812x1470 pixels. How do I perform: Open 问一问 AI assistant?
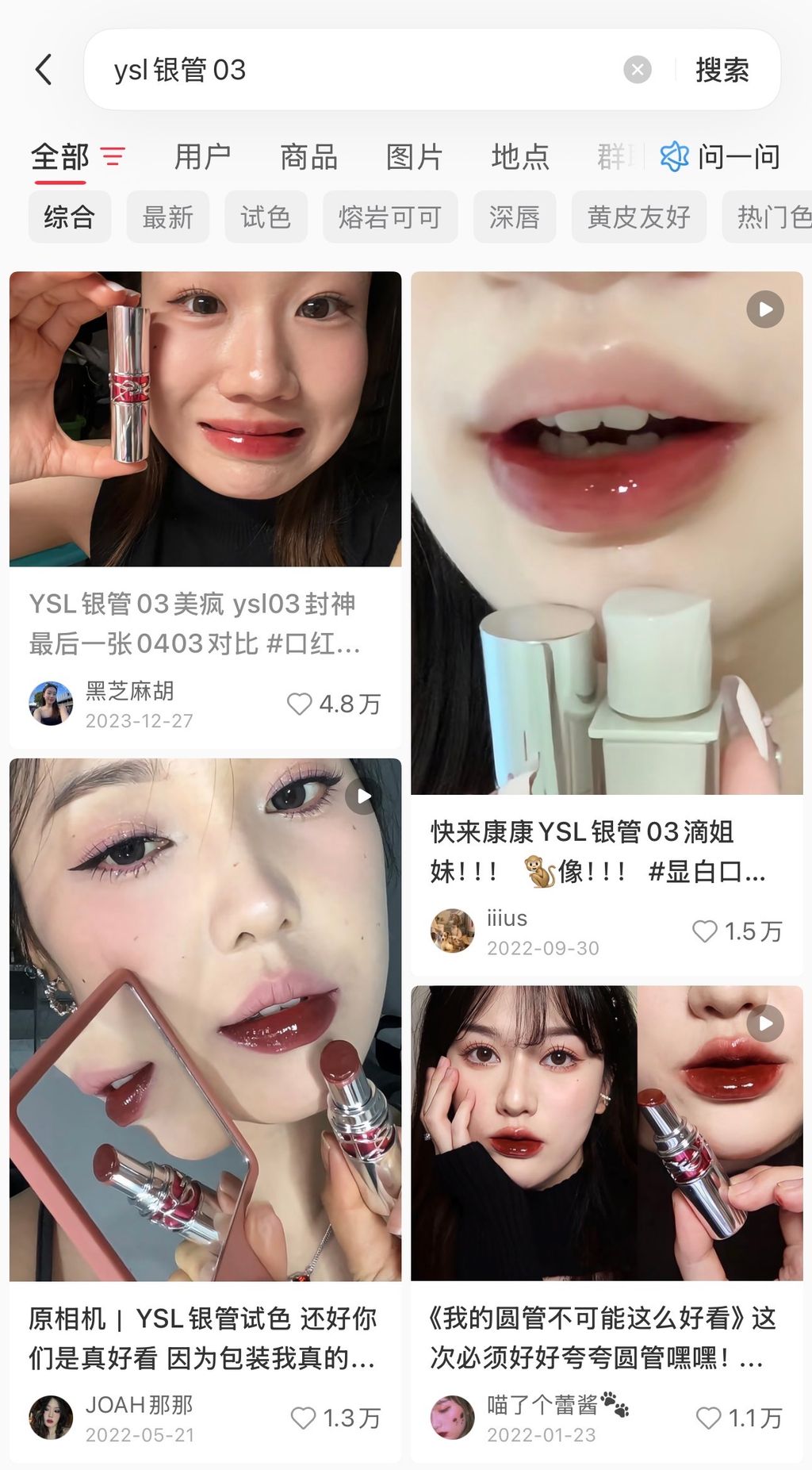[x=720, y=156]
